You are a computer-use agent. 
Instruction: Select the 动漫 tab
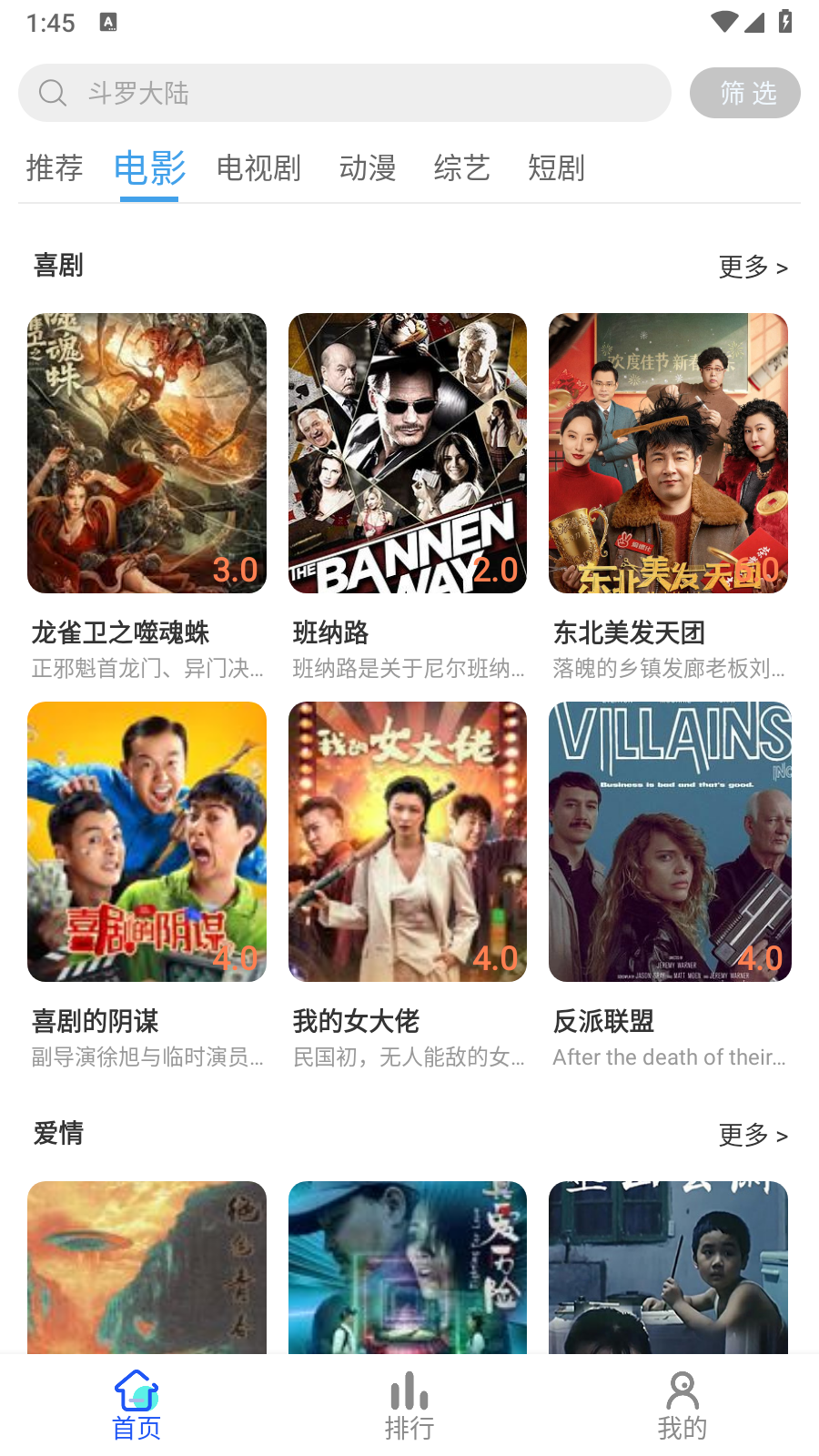pyautogui.click(x=368, y=168)
